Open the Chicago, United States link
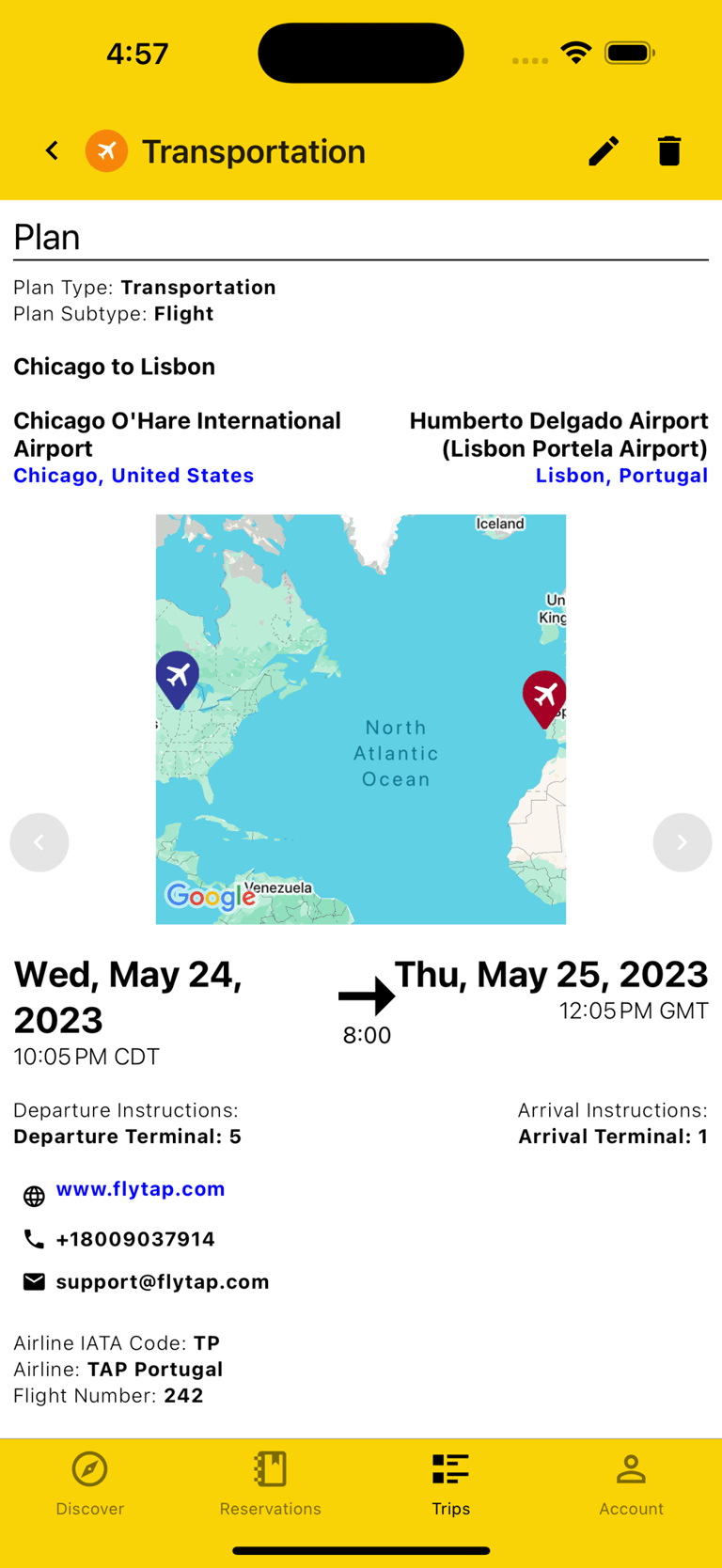722x1568 pixels. point(133,475)
